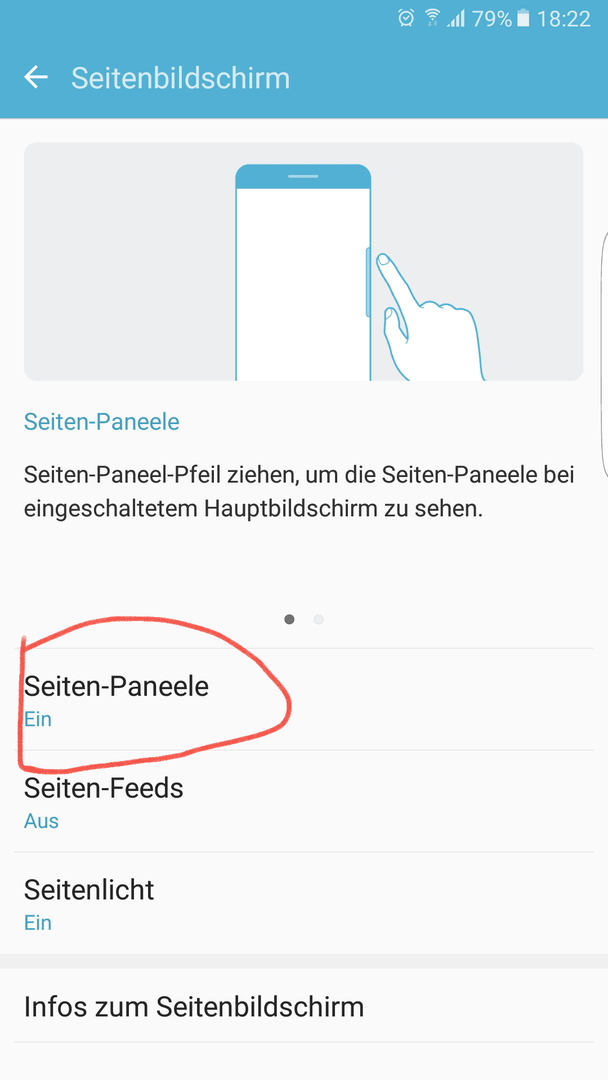Open Infos zum Seitenbildschirm
Screen dimensions: 608x1080
[x=304, y=1006]
